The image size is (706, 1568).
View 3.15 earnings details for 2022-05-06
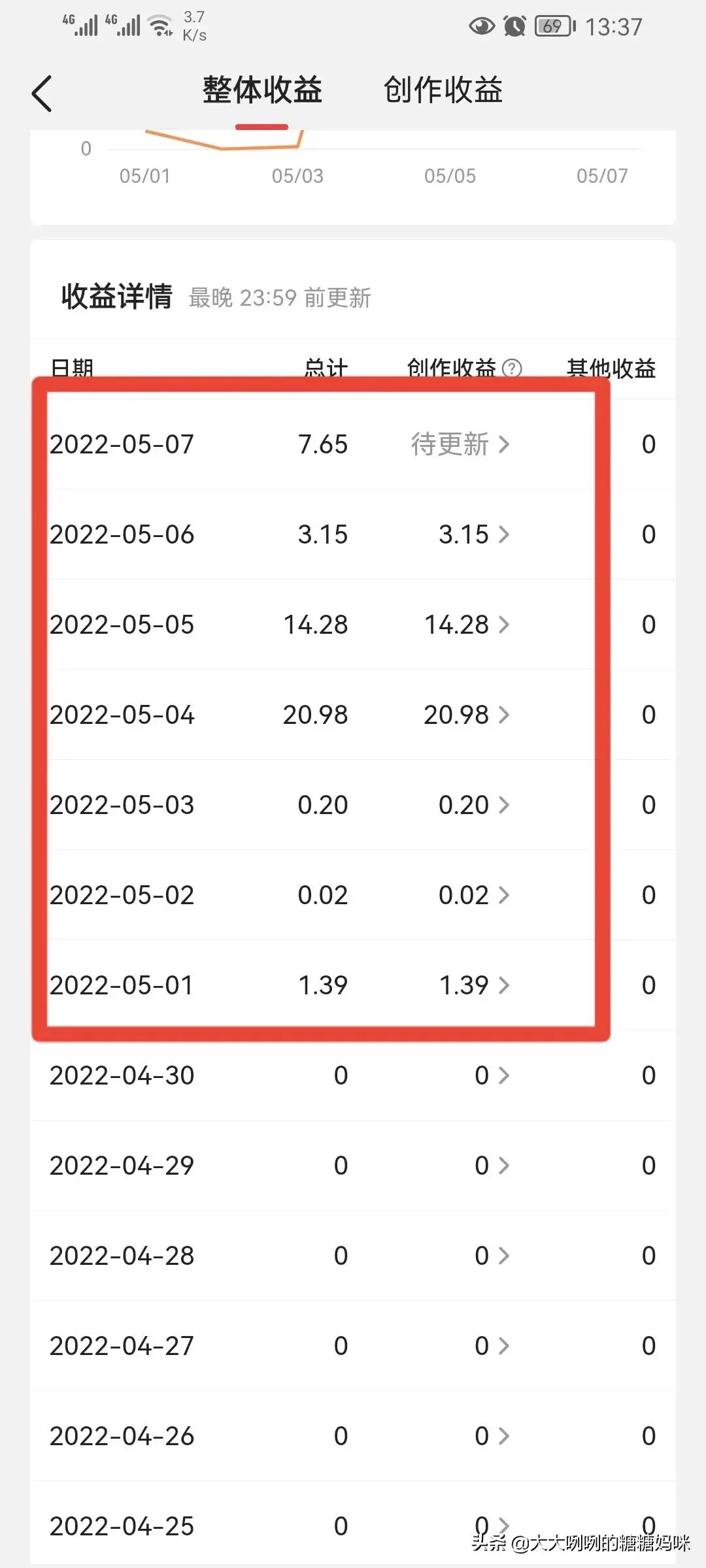[473, 534]
